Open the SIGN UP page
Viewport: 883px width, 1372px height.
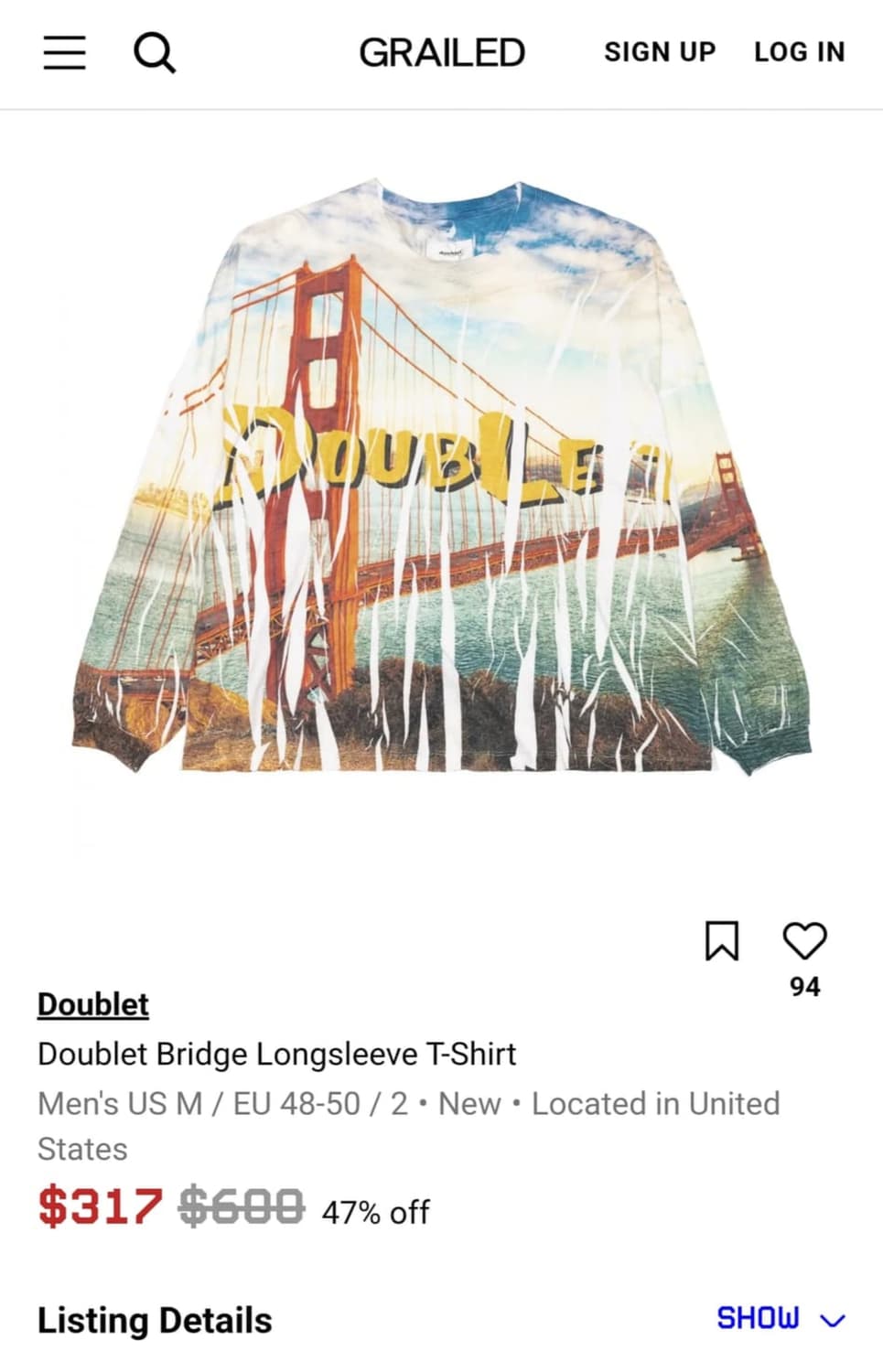[x=658, y=52]
